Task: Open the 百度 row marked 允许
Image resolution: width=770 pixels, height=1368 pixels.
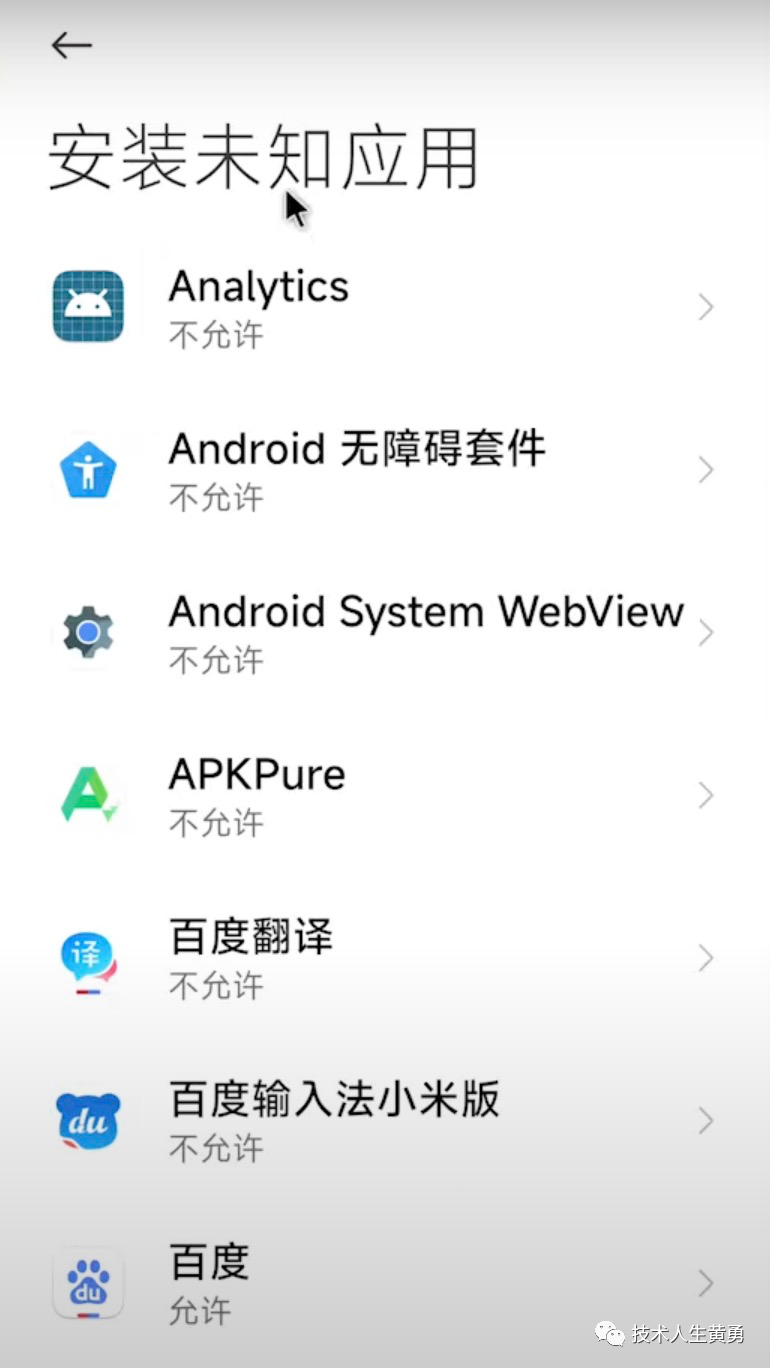Action: pos(384,1283)
